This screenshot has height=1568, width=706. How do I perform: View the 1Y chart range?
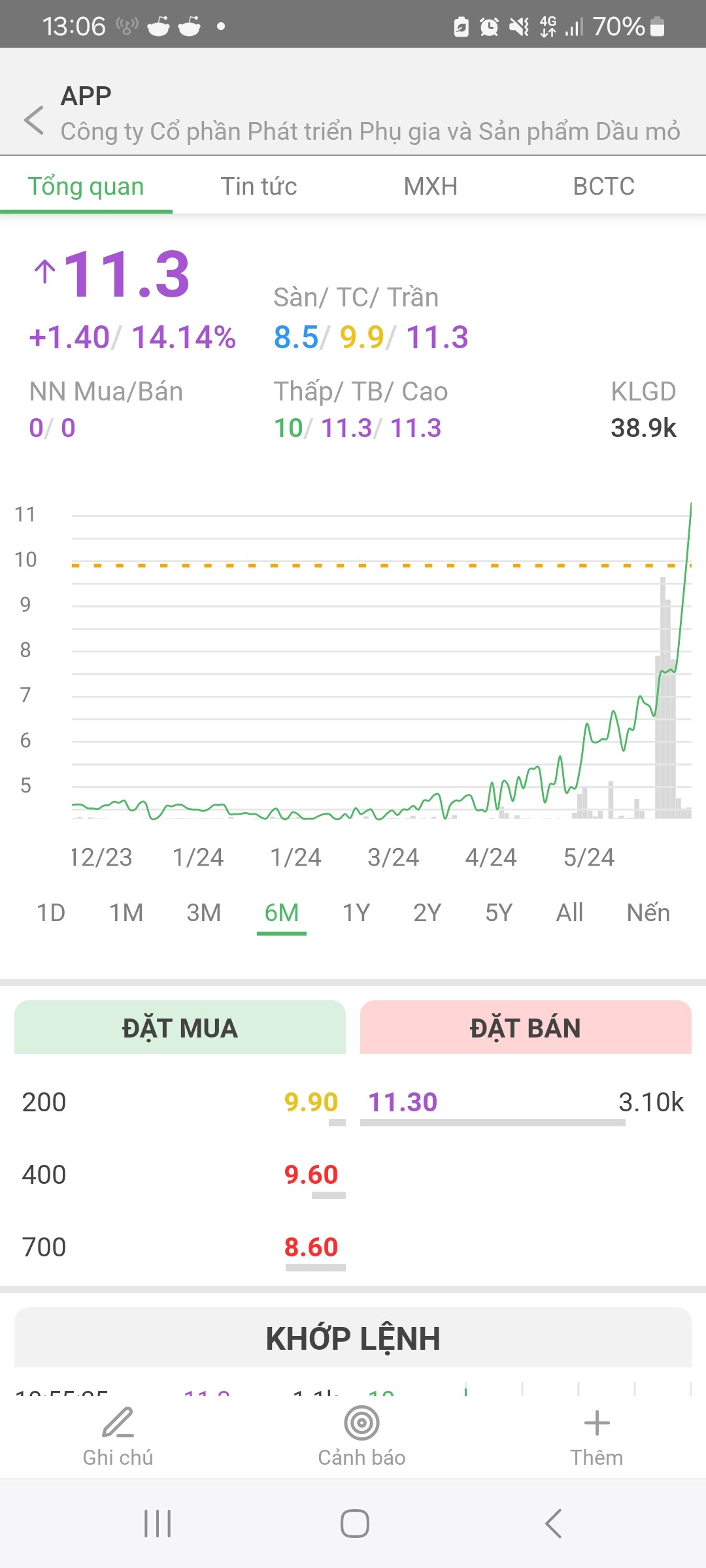pos(356,913)
